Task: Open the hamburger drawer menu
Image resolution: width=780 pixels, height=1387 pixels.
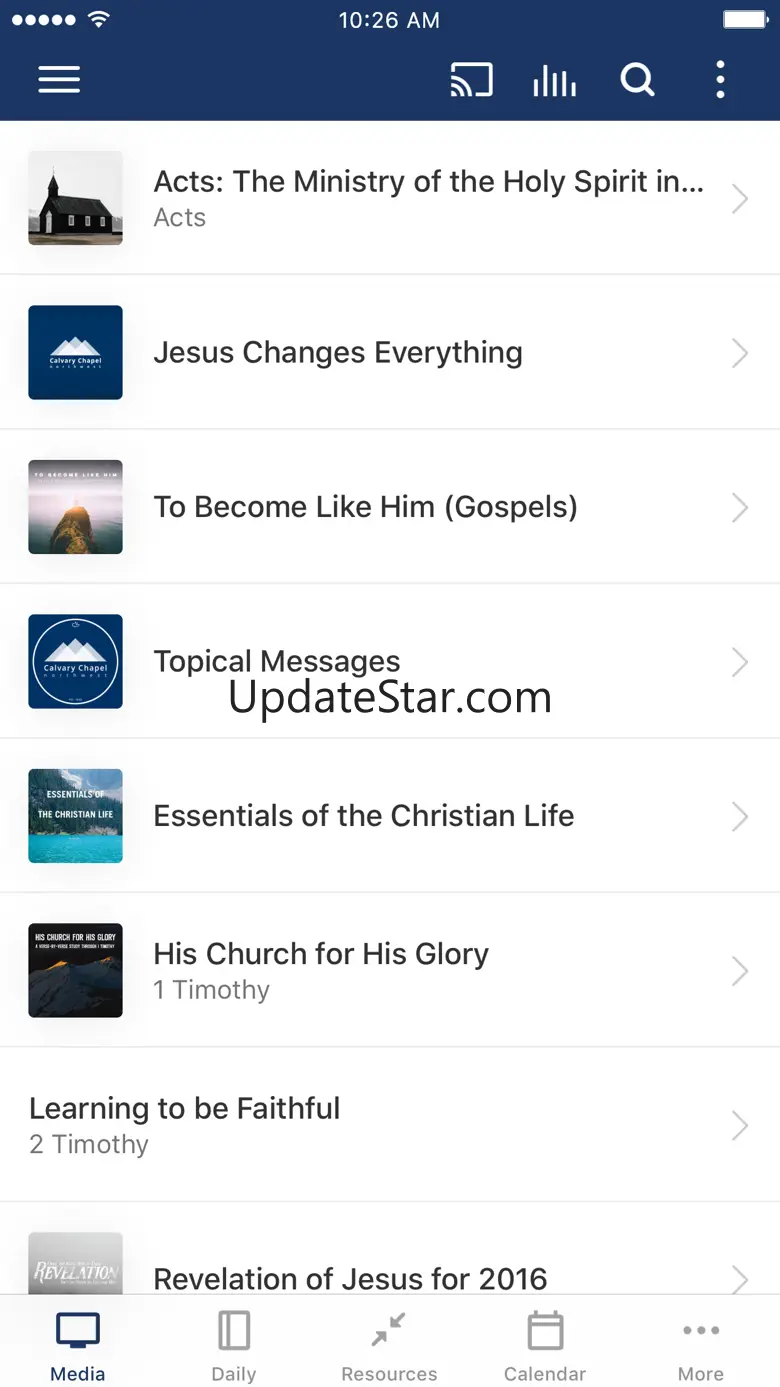Action: pos(59,80)
